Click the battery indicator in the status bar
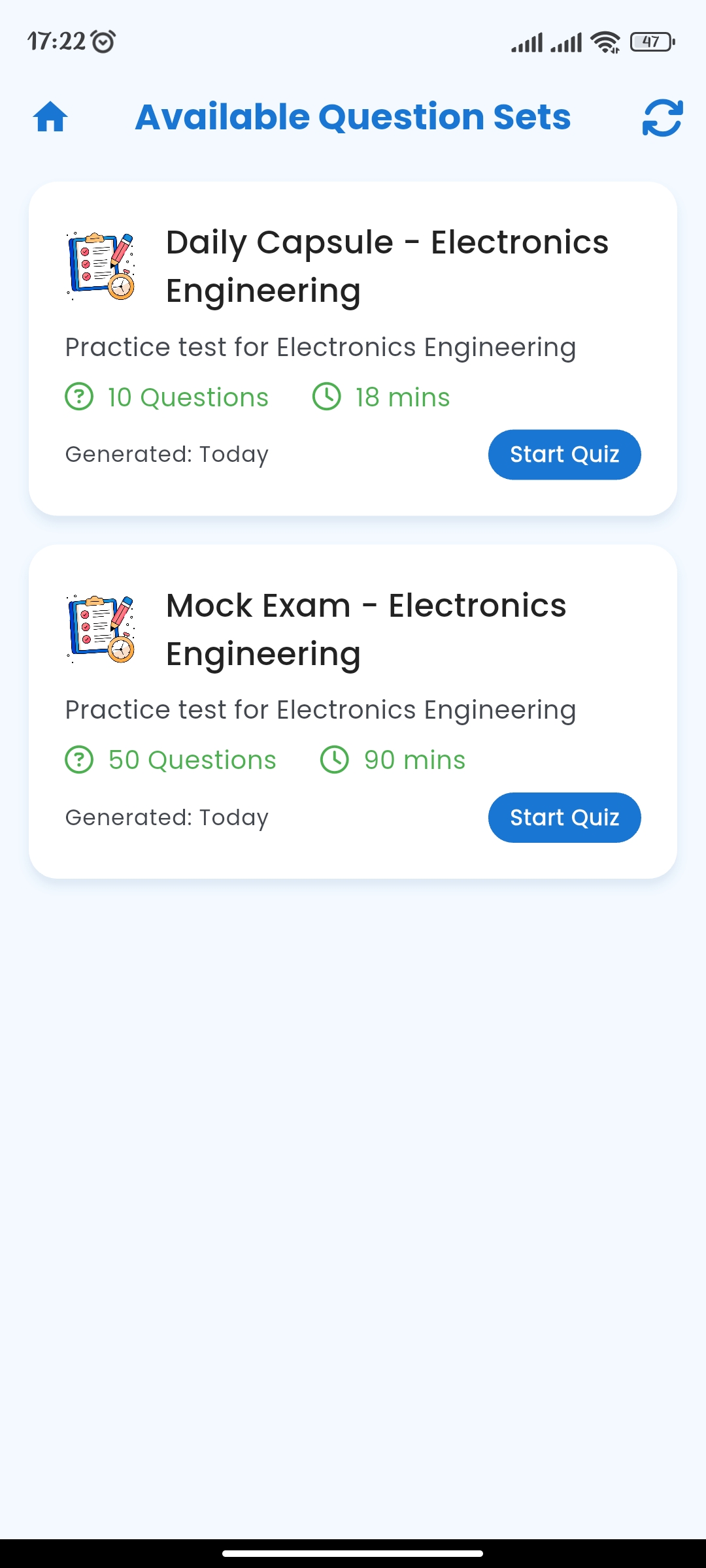This screenshot has height=1568, width=706. tap(650, 41)
